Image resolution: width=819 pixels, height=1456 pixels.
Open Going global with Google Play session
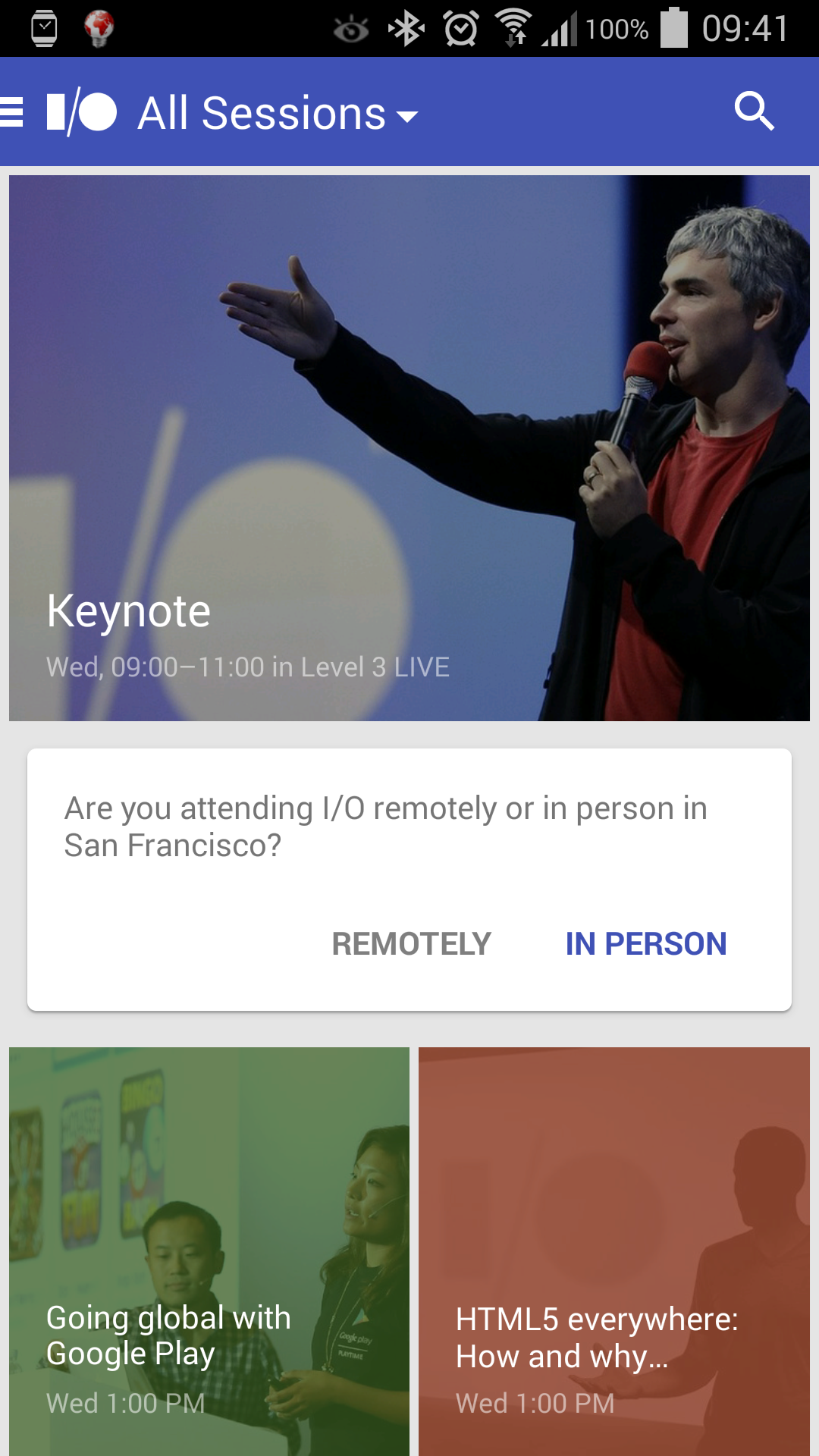[209, 1251]
